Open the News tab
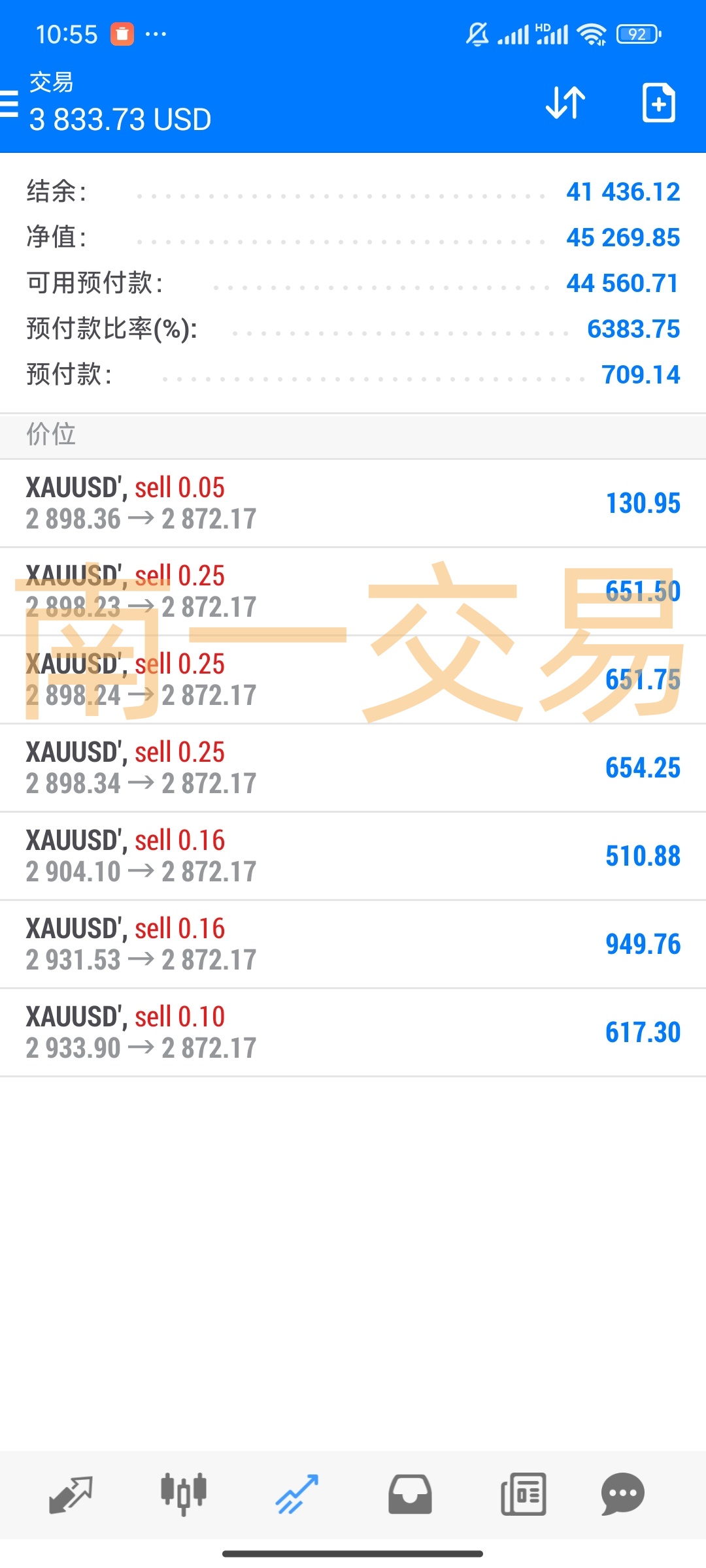This screenshot has height=1568, width=706. point(523,1494)
